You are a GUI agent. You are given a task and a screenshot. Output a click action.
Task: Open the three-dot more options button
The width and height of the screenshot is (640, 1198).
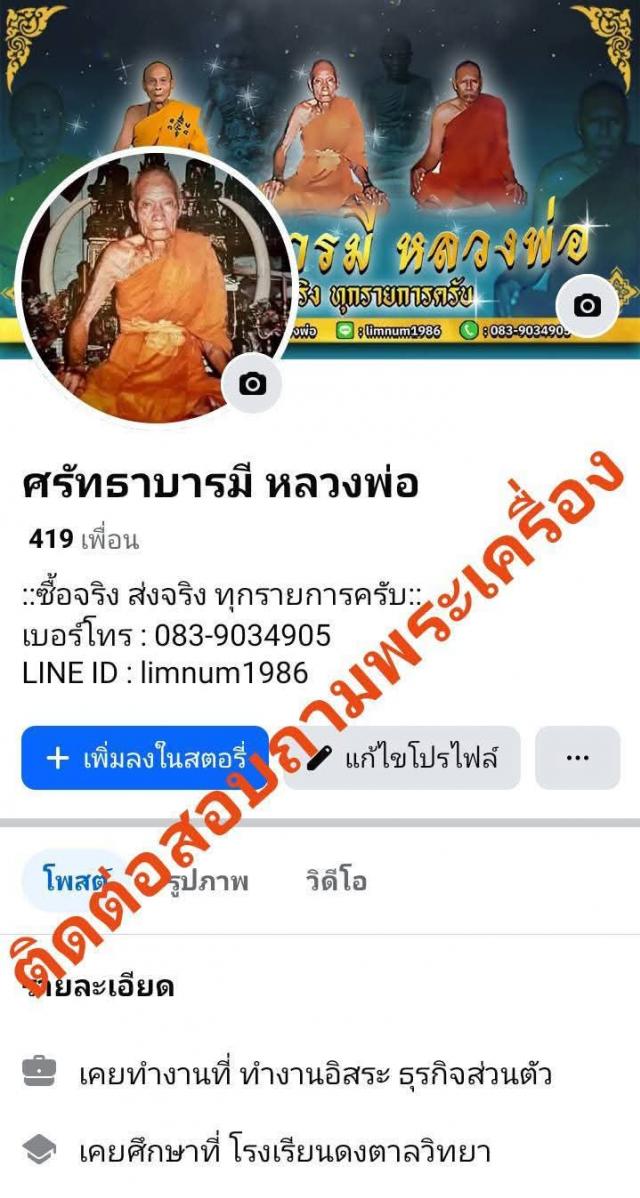coord(577,758)
